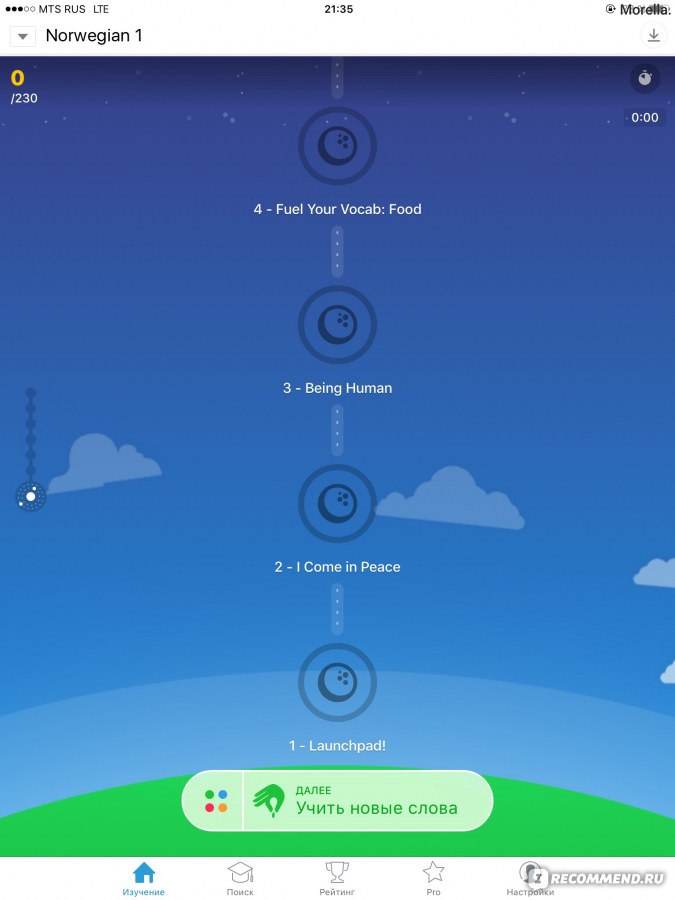Image resolution: width=675 pixels, height=900 pixels.
Task: Switch to the Pro tab
Action: tap(433, 878)
